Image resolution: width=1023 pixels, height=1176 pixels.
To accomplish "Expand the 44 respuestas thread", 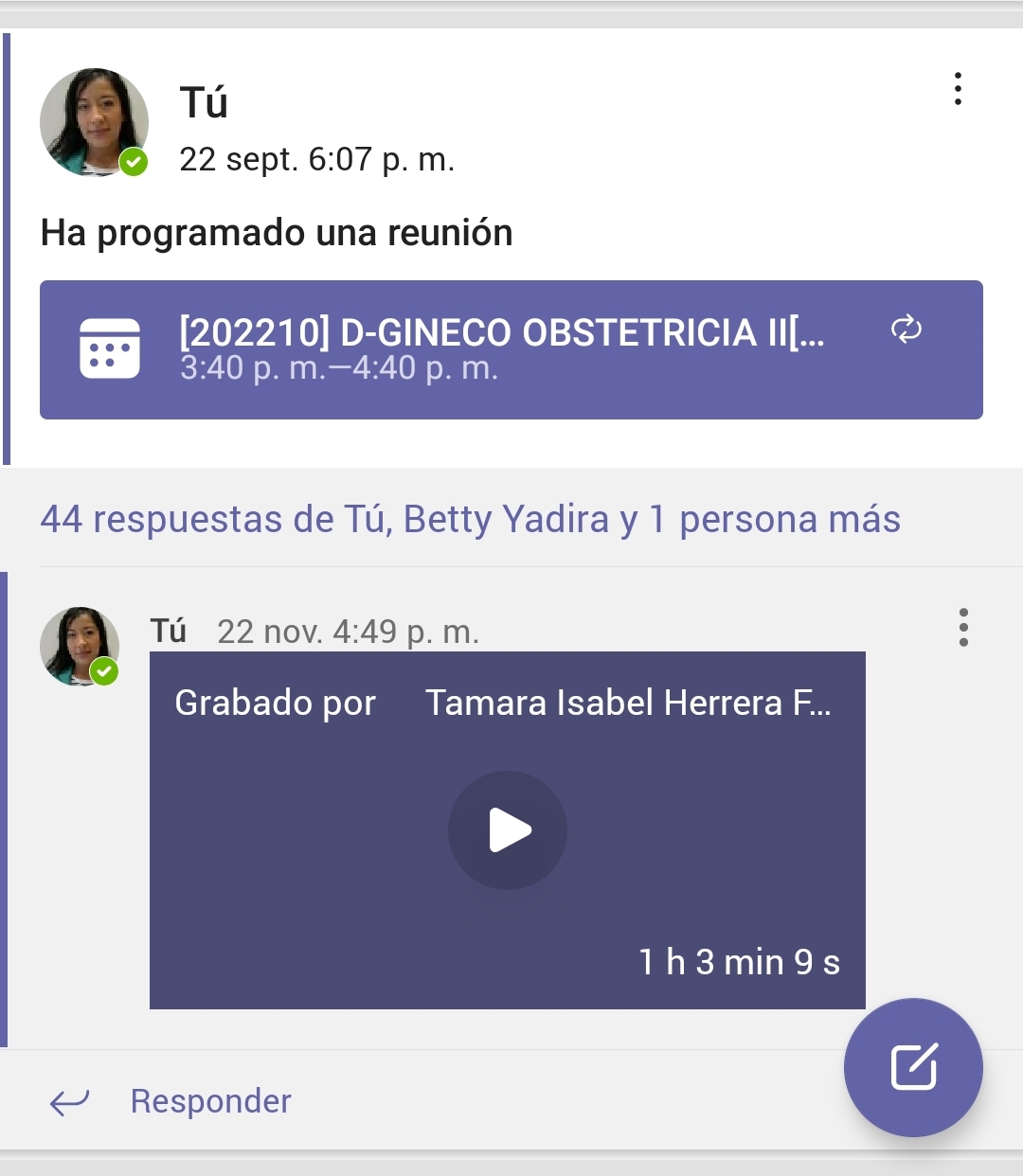I will coord(470,519).
